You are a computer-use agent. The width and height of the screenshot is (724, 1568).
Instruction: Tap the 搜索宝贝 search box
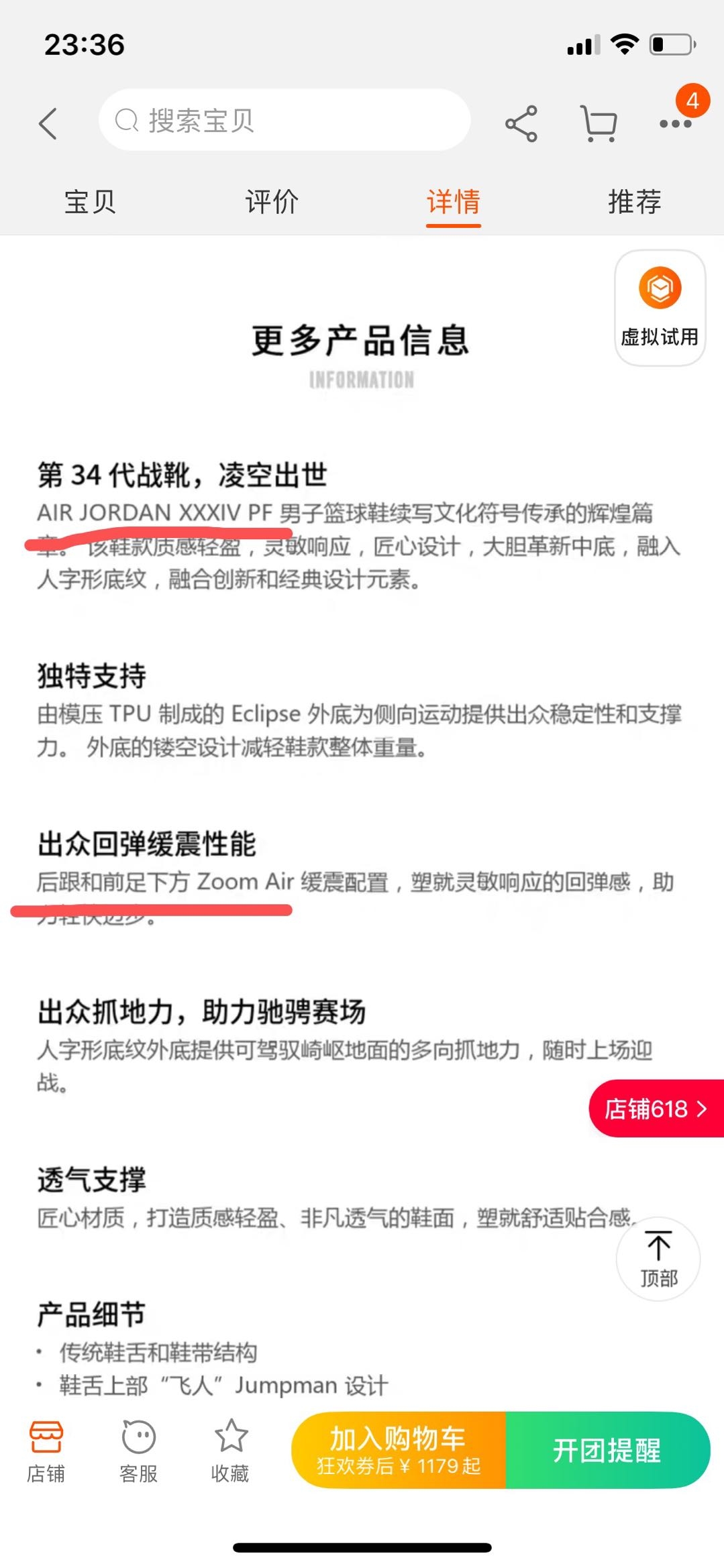tap(285, 121)
